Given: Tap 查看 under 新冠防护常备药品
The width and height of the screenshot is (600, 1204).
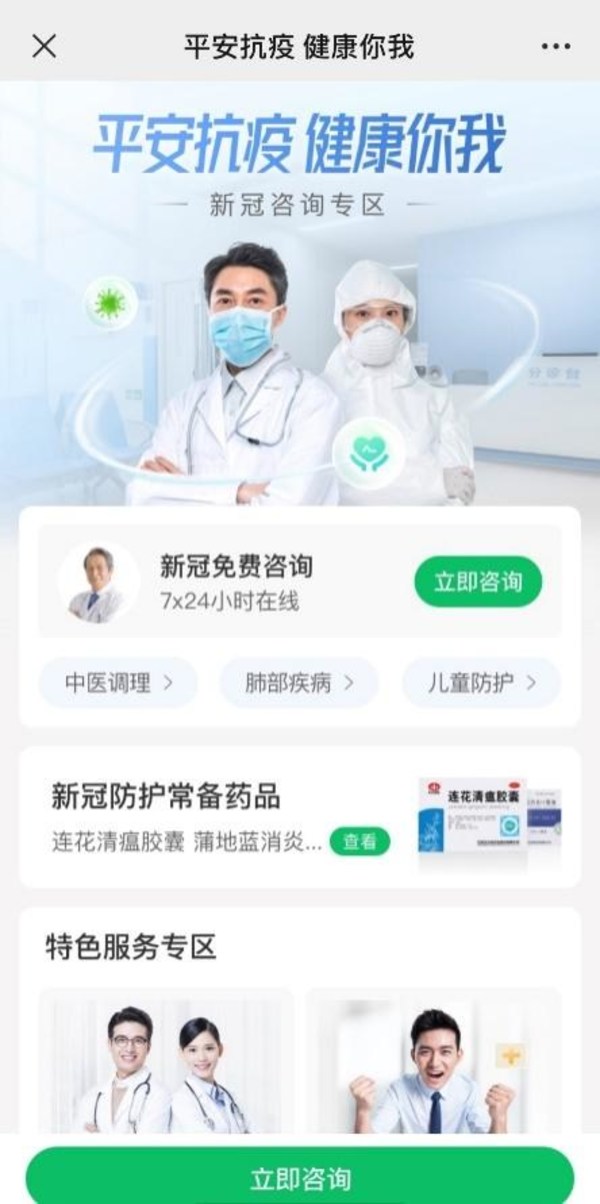Looking at the screenshot, I should point(359,842).
